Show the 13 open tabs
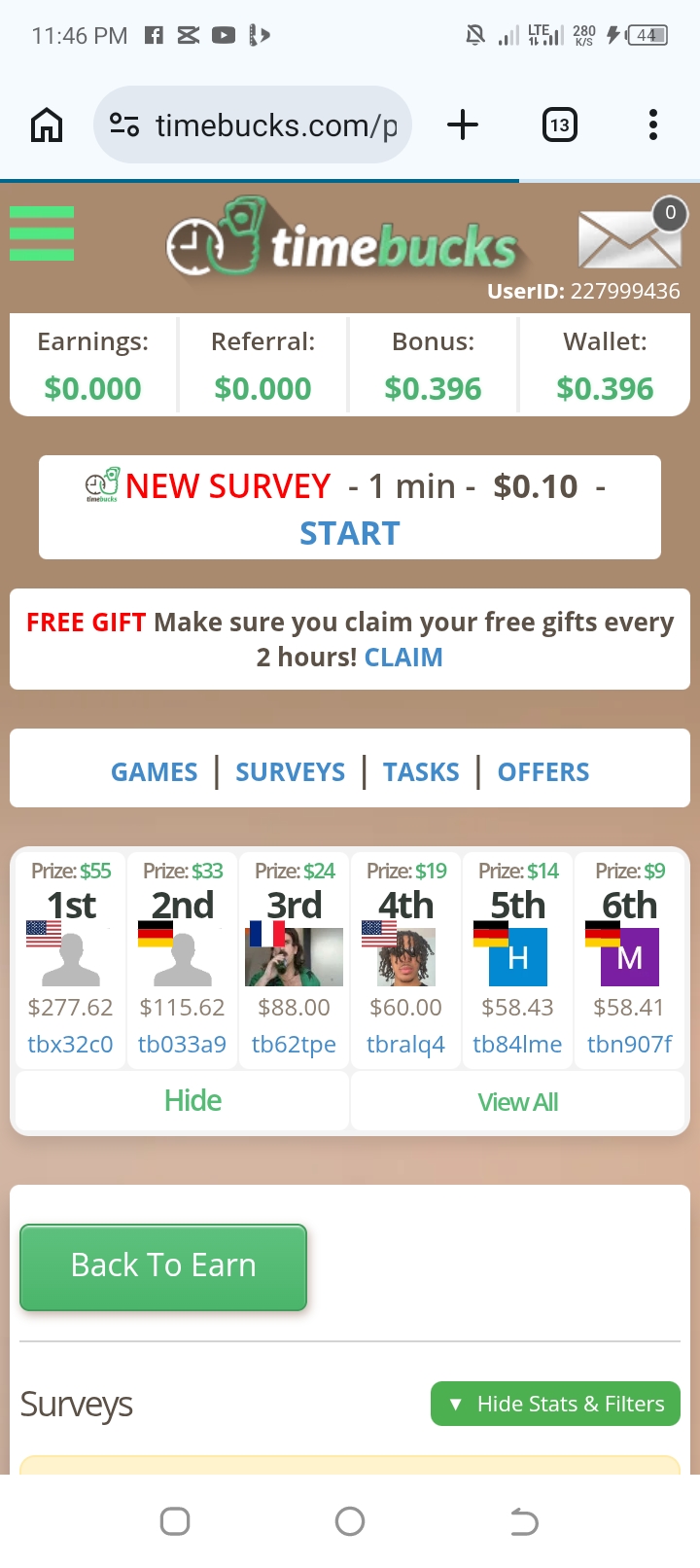 559,125
